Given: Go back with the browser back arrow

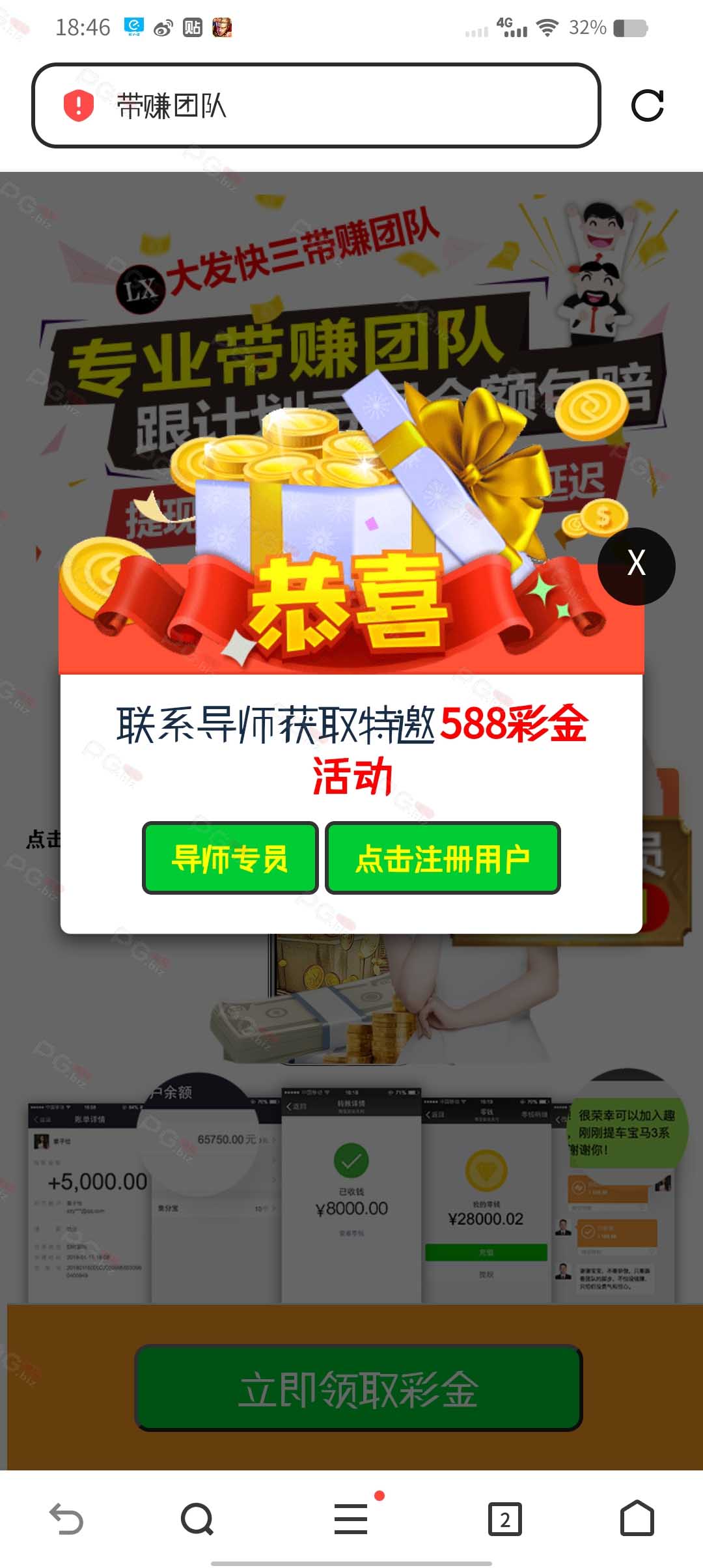Looking at the screenshot, I should pyautogui.click(x=66, y=1519).
